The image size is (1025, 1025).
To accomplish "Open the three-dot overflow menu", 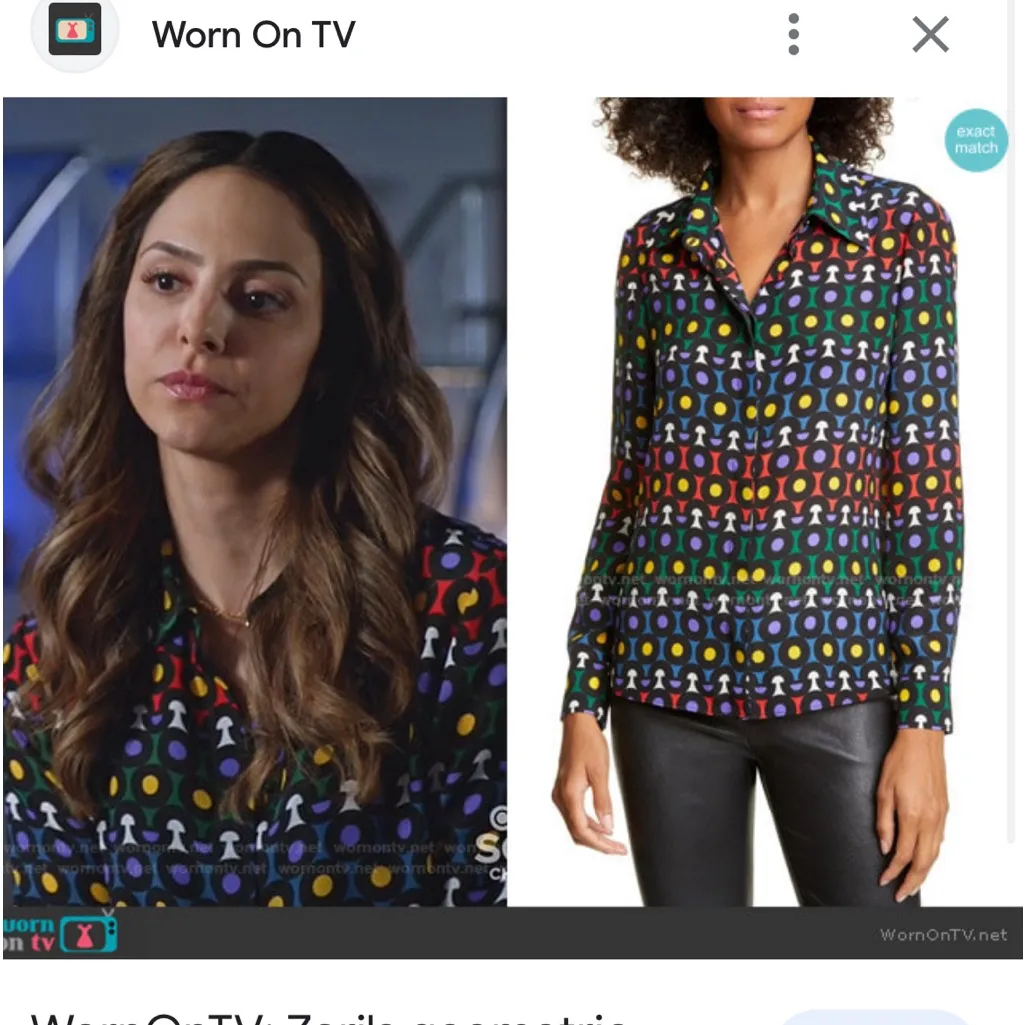I will 793,35.
